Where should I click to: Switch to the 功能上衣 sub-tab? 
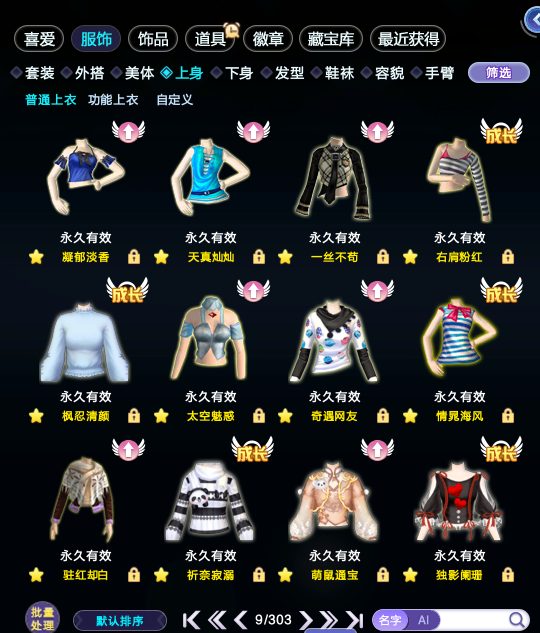pyautogui.click(x=113, y=100)
